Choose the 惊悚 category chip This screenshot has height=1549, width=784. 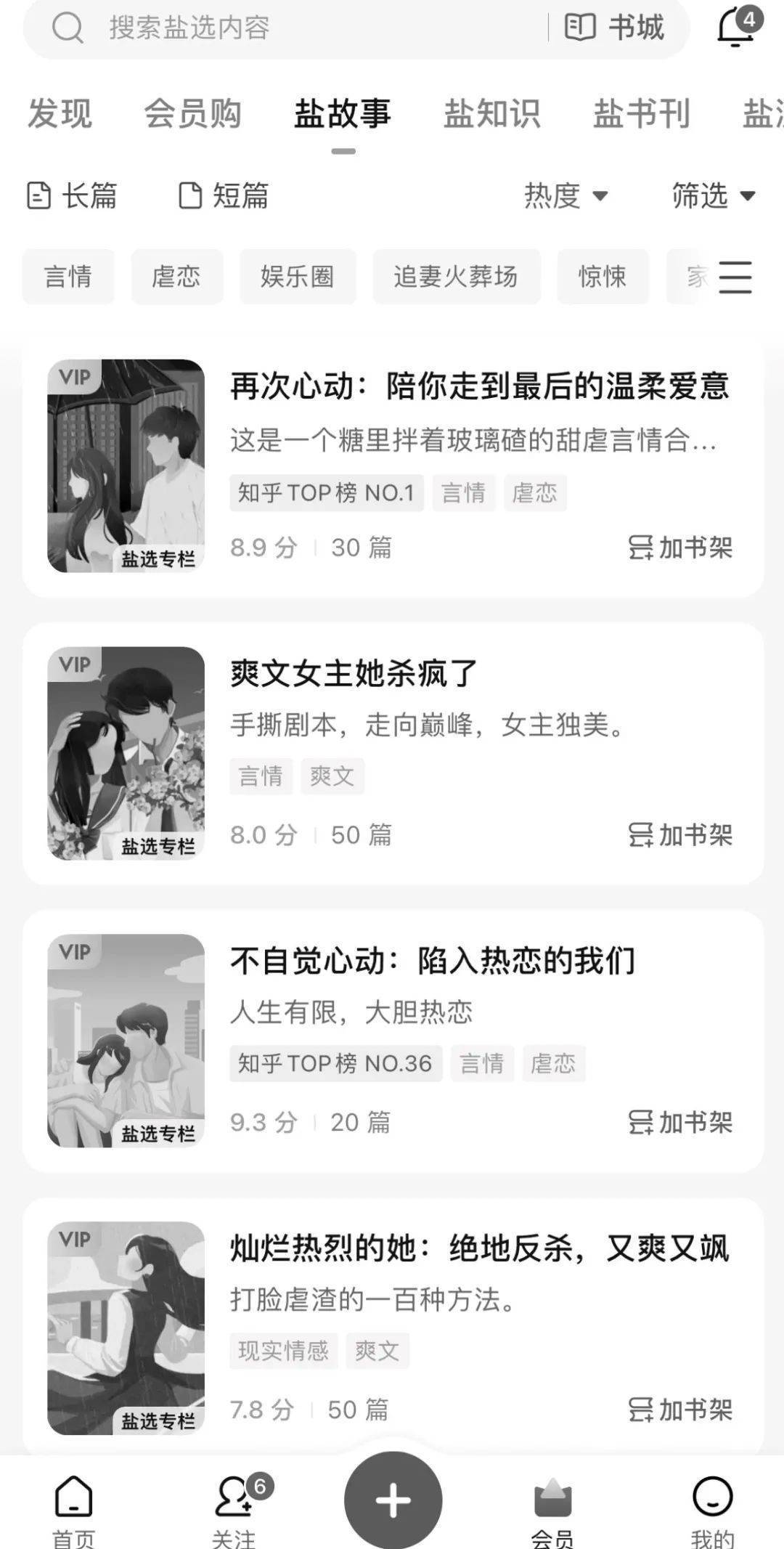click(x=603, y=277)
